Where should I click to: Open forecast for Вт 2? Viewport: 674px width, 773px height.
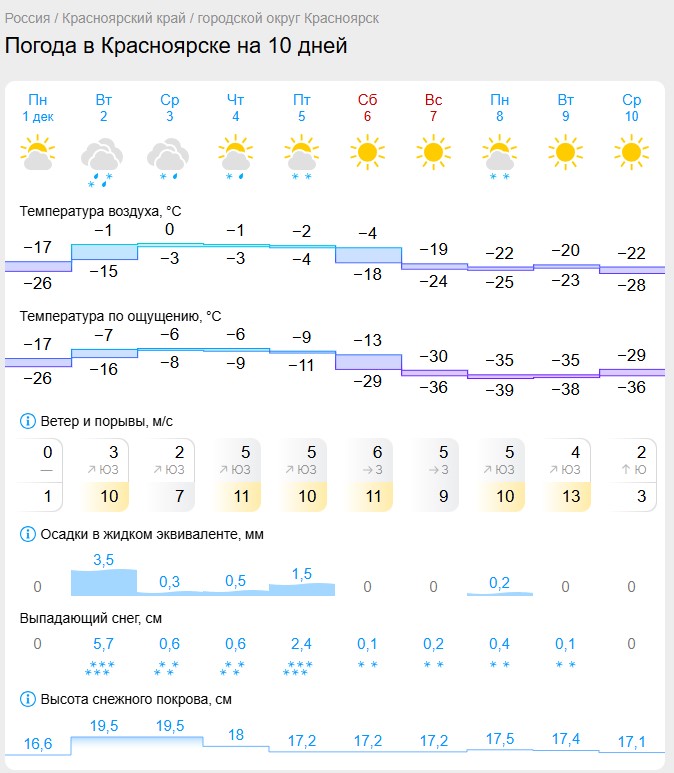(104, 107)
